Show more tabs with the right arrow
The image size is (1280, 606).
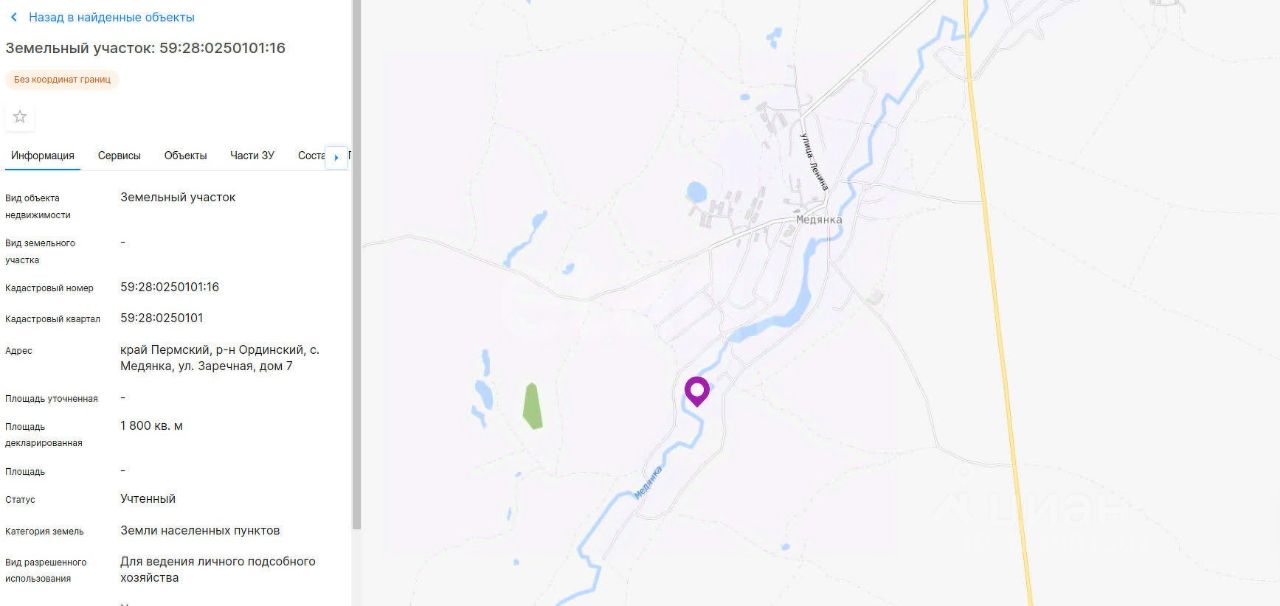337,157
